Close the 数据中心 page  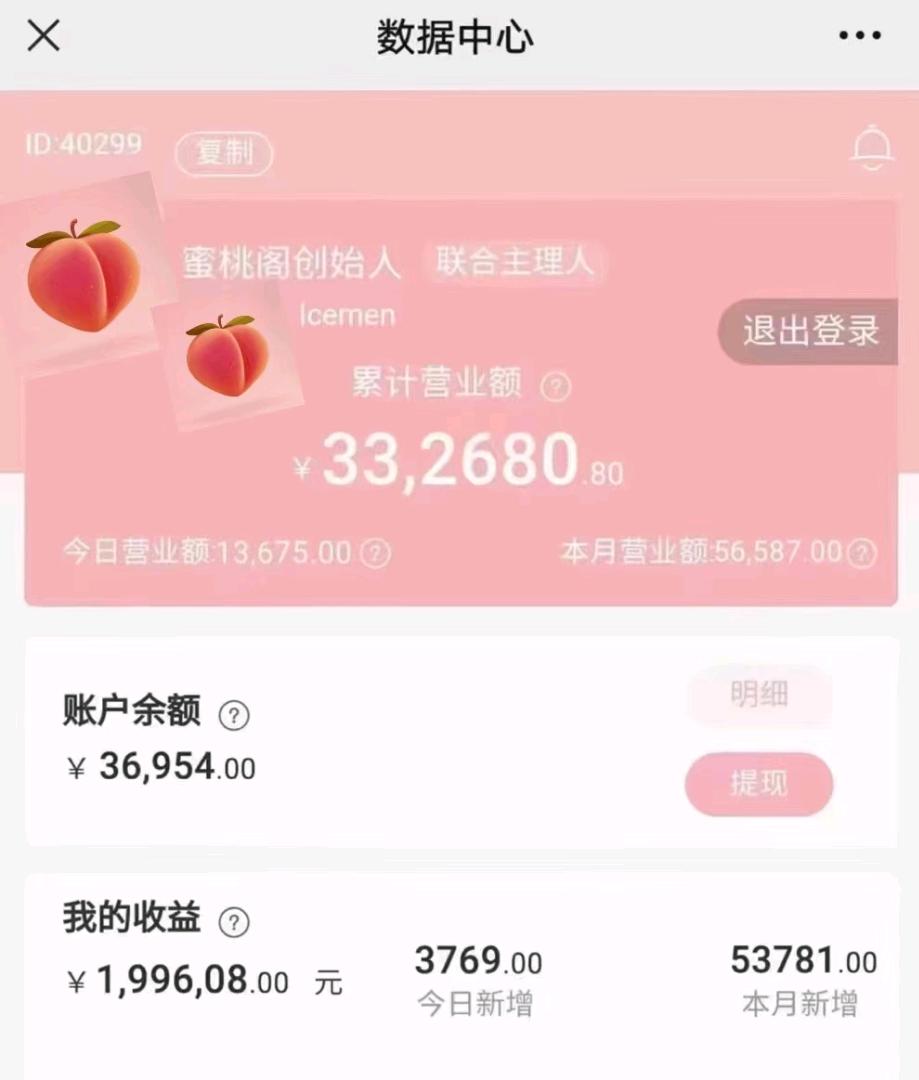pyautogui.click(x=43, y=37)
